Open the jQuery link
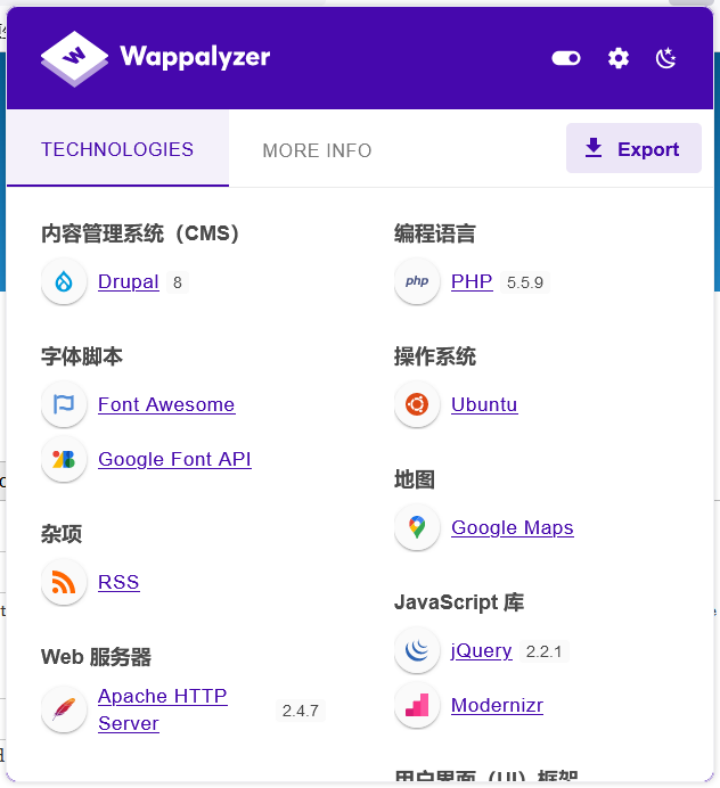Image resolution: width=720 pixels, height=788 pixels. (481, 651)
